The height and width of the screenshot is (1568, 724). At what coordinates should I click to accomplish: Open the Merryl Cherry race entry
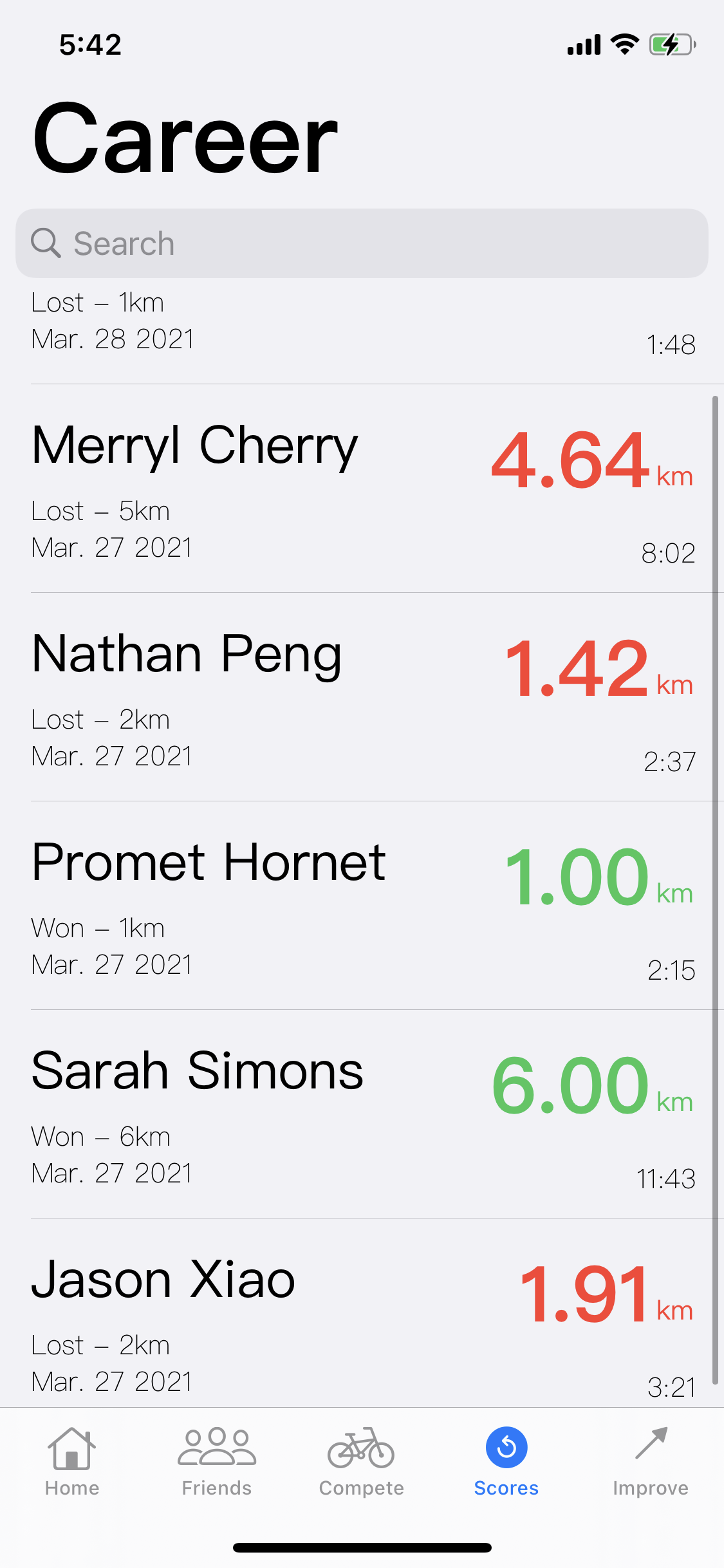(x=360, y=489)
